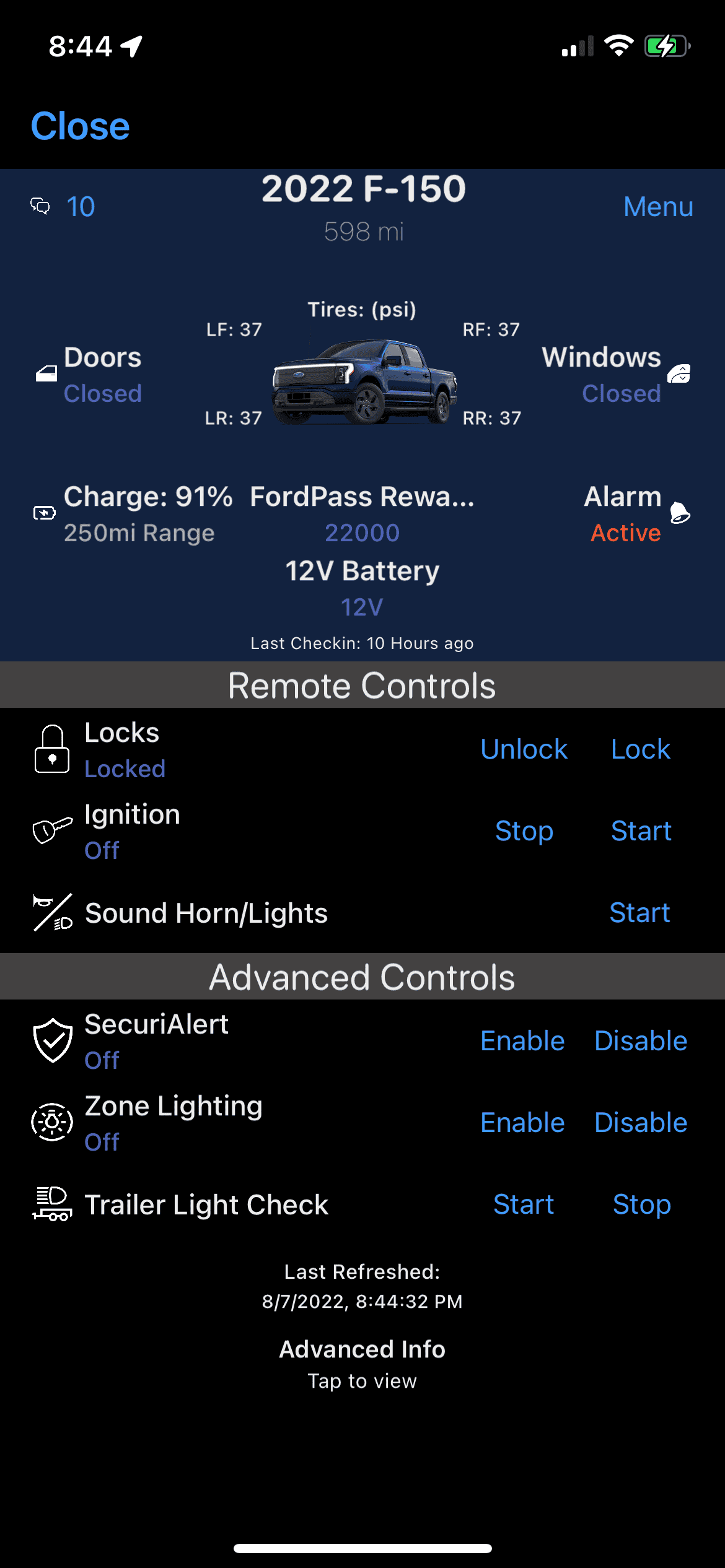The height and width of the screenshot is (1568, 725).
Task: Tap the alarm bell icon
Action: coord(679,513)
